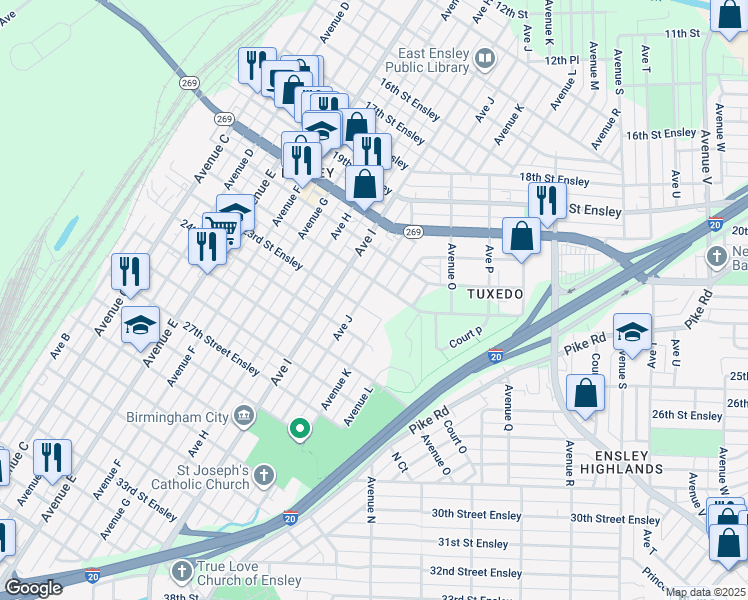Image resolution: width=748 pixels, height=600 pixels.
Task: Tap the shopping bag marker by Avenue I
Action: (364, 187)
